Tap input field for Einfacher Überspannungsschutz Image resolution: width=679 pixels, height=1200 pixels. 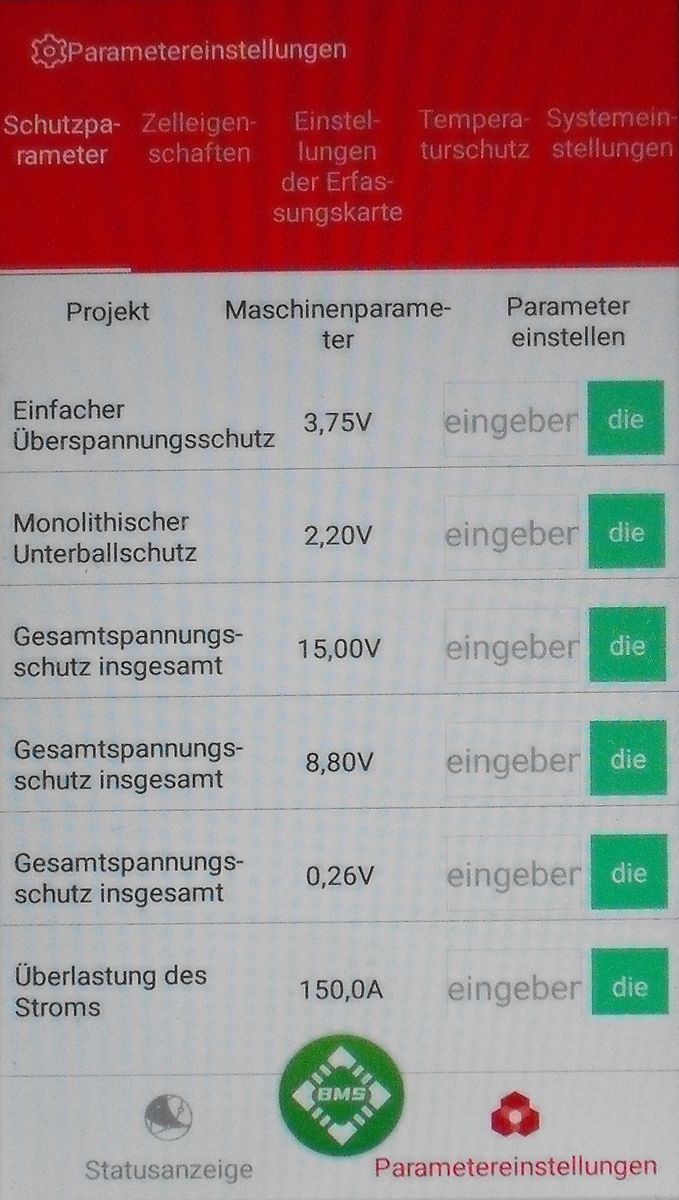(x=512, y=420)
